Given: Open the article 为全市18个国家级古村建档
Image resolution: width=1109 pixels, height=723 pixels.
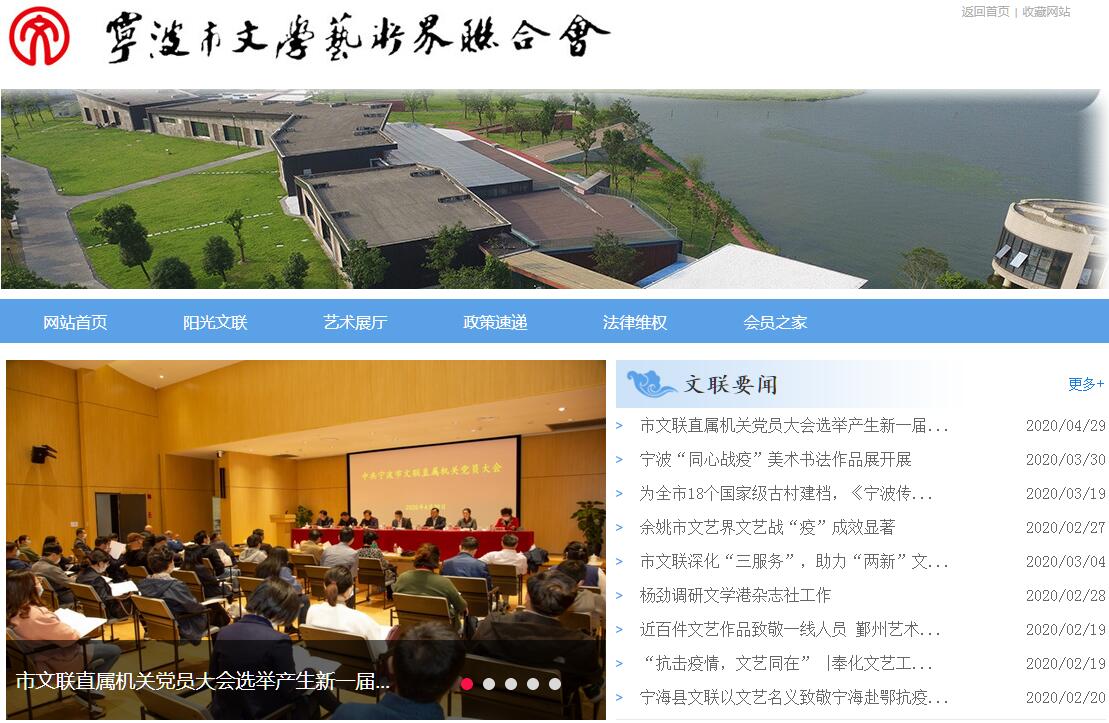Looking at the screenshot, I should tap(786, 494).
